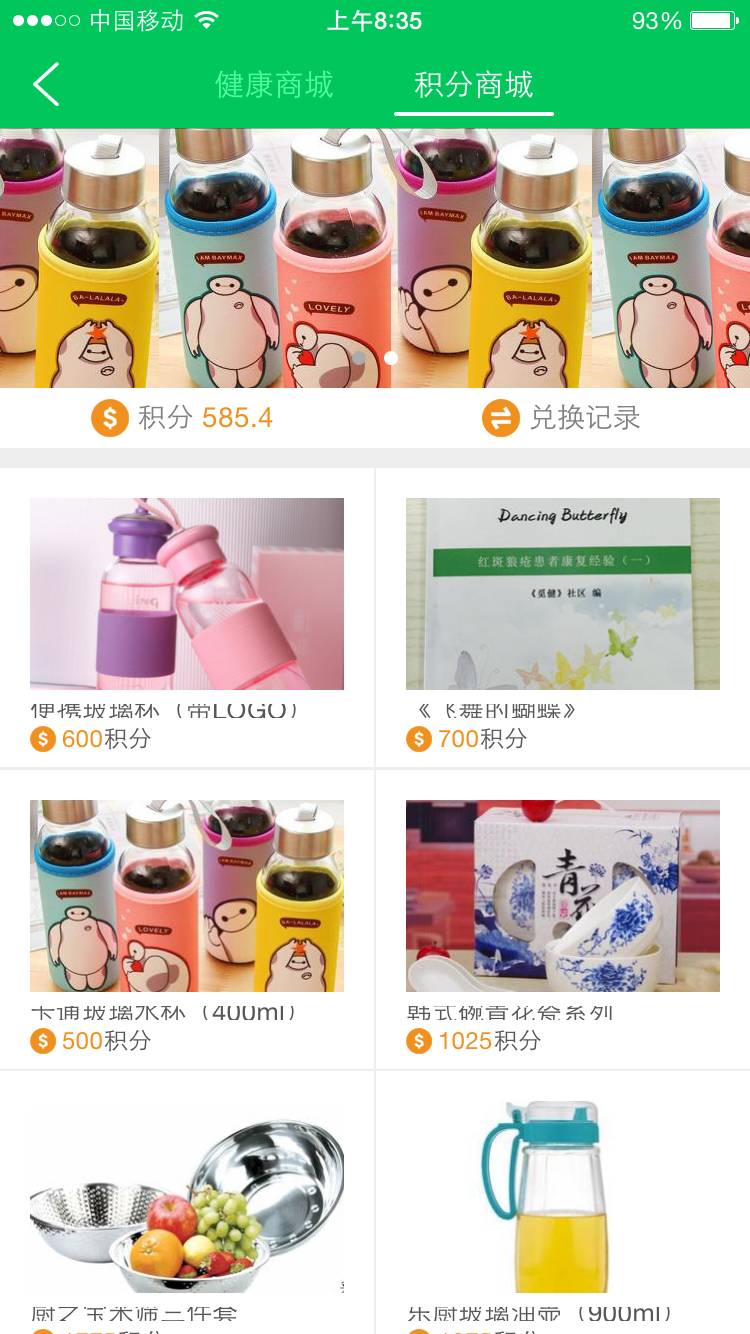The height and width of the screenshot is (1334, 750).
Task: Go back using the top-left arrow
Action: (x=46, y=85)
